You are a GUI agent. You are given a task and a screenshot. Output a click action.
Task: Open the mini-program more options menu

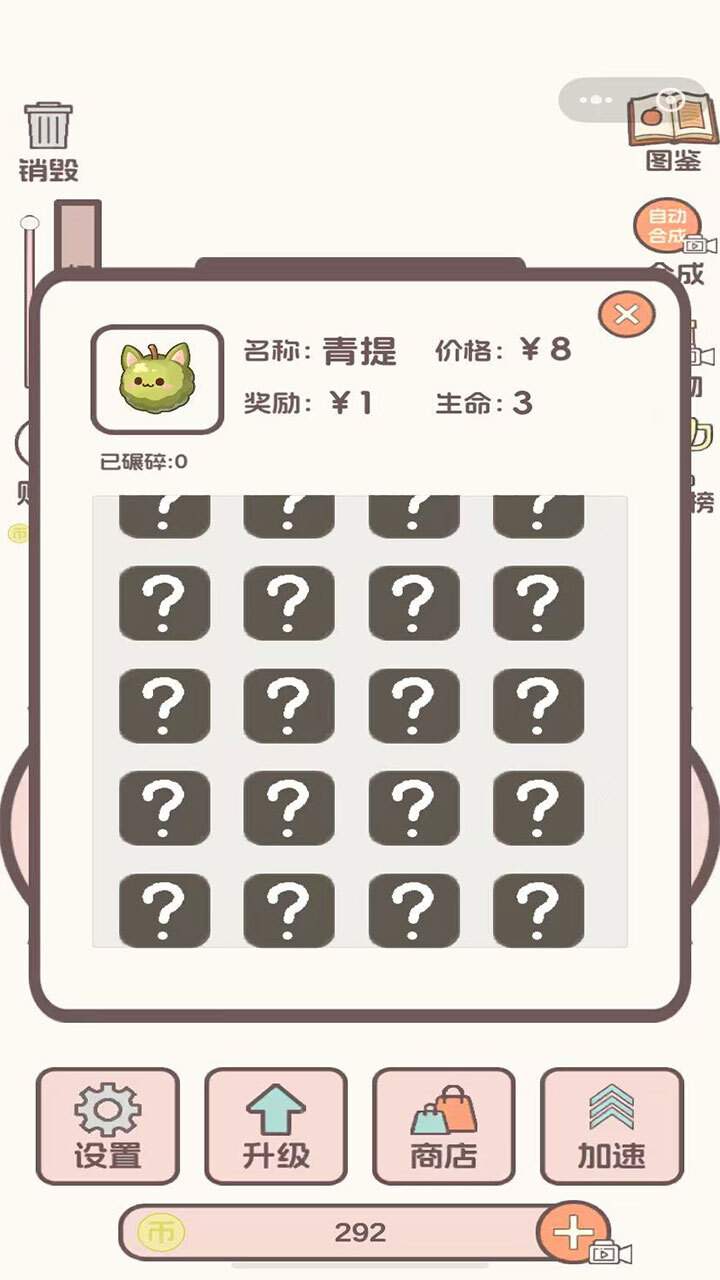[596, 100]
